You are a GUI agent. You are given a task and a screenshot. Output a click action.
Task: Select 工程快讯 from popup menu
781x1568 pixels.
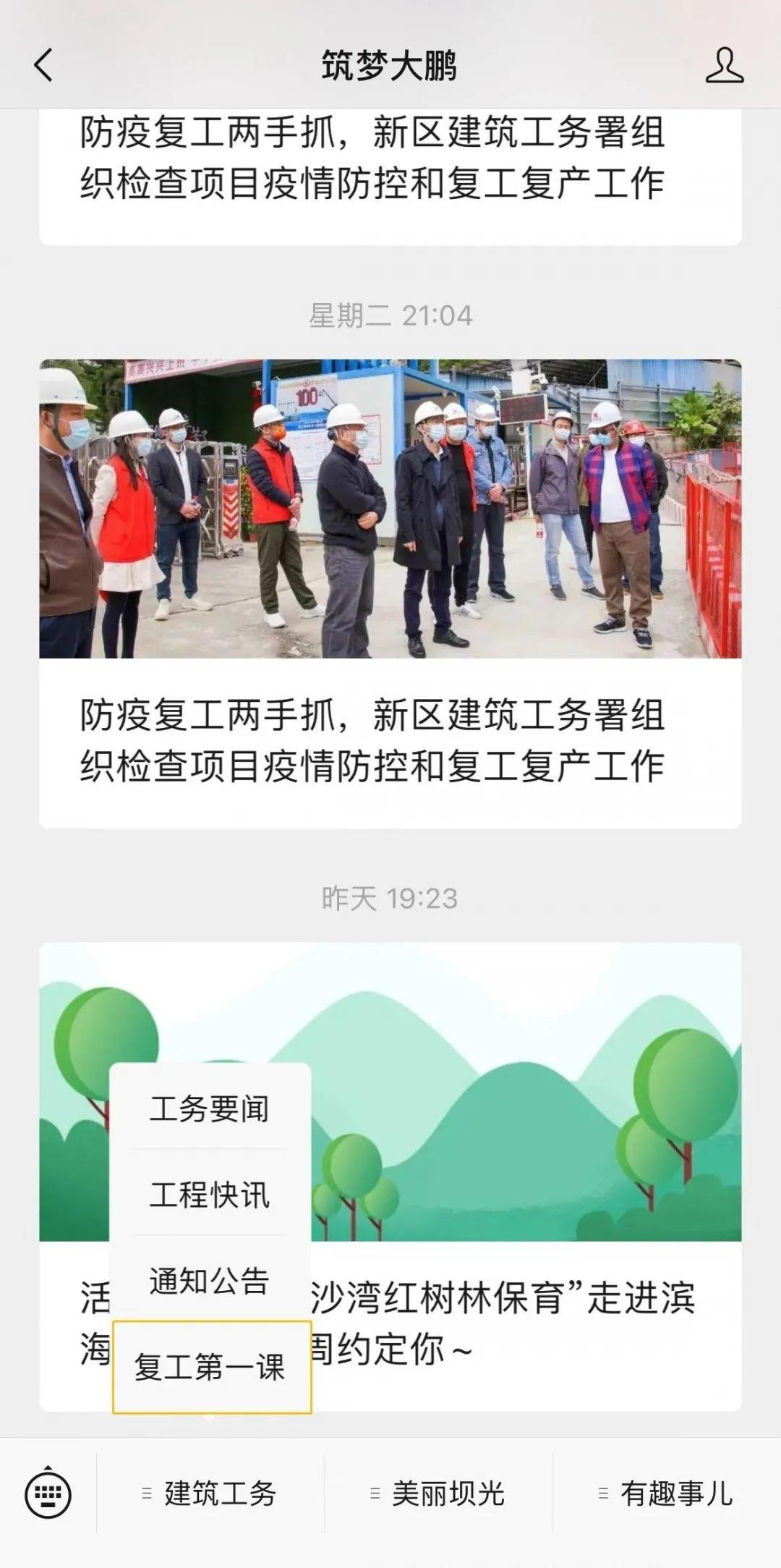[x=210, y=1195]
